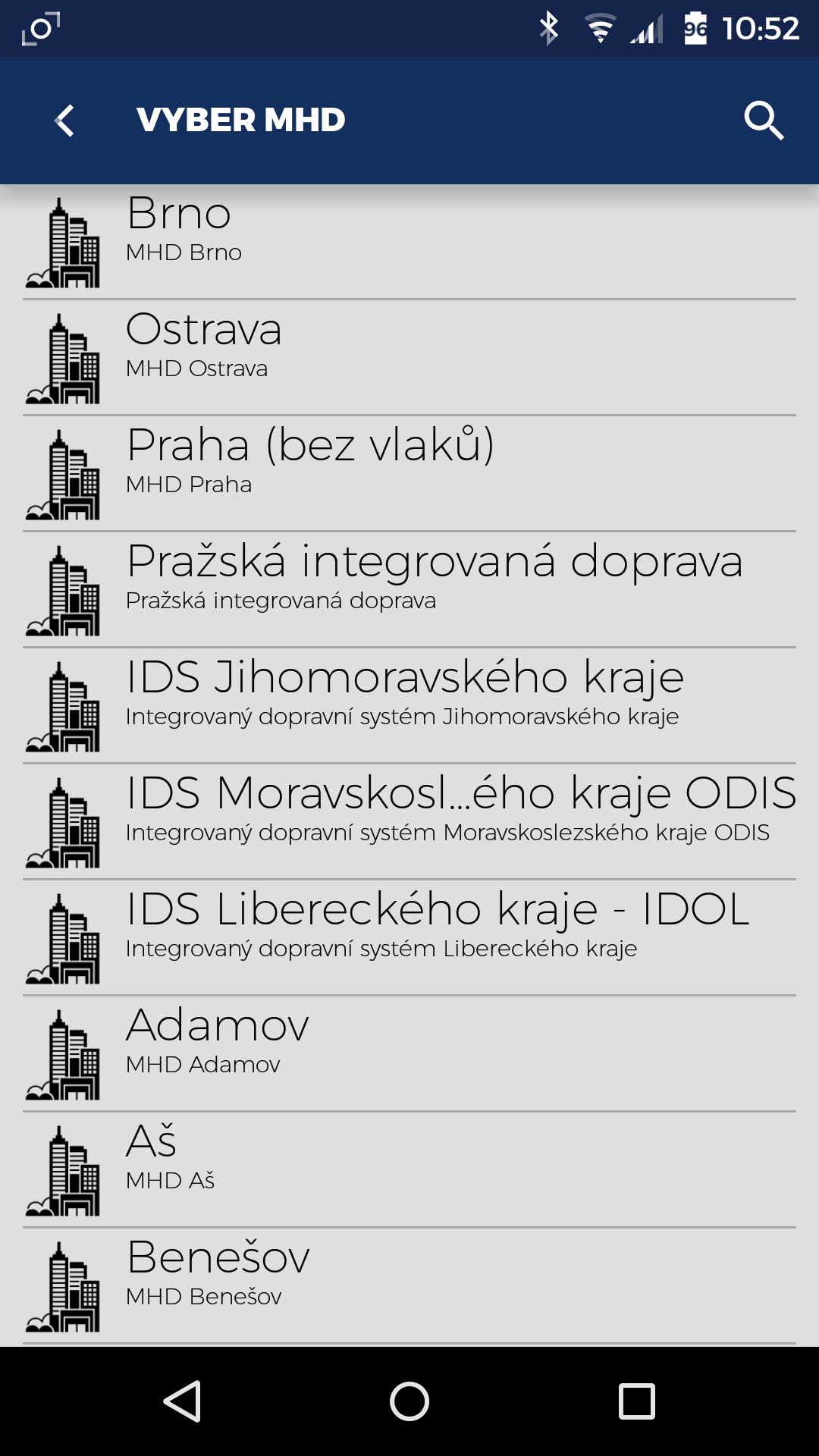Select IDS Moravskoslezského kraje ODIS
819x1456 pixels.
(409, 822)
